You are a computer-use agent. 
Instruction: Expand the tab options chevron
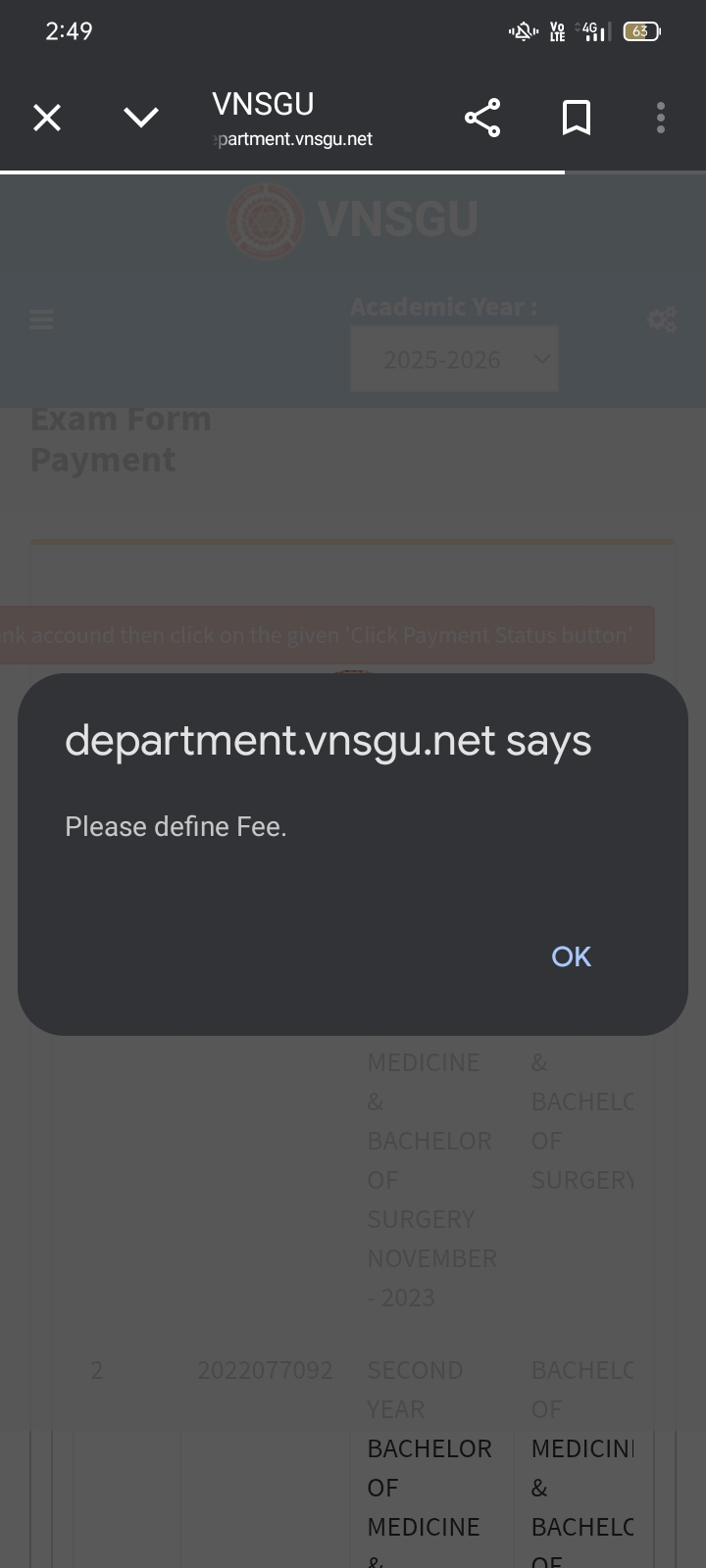(141, 119)
